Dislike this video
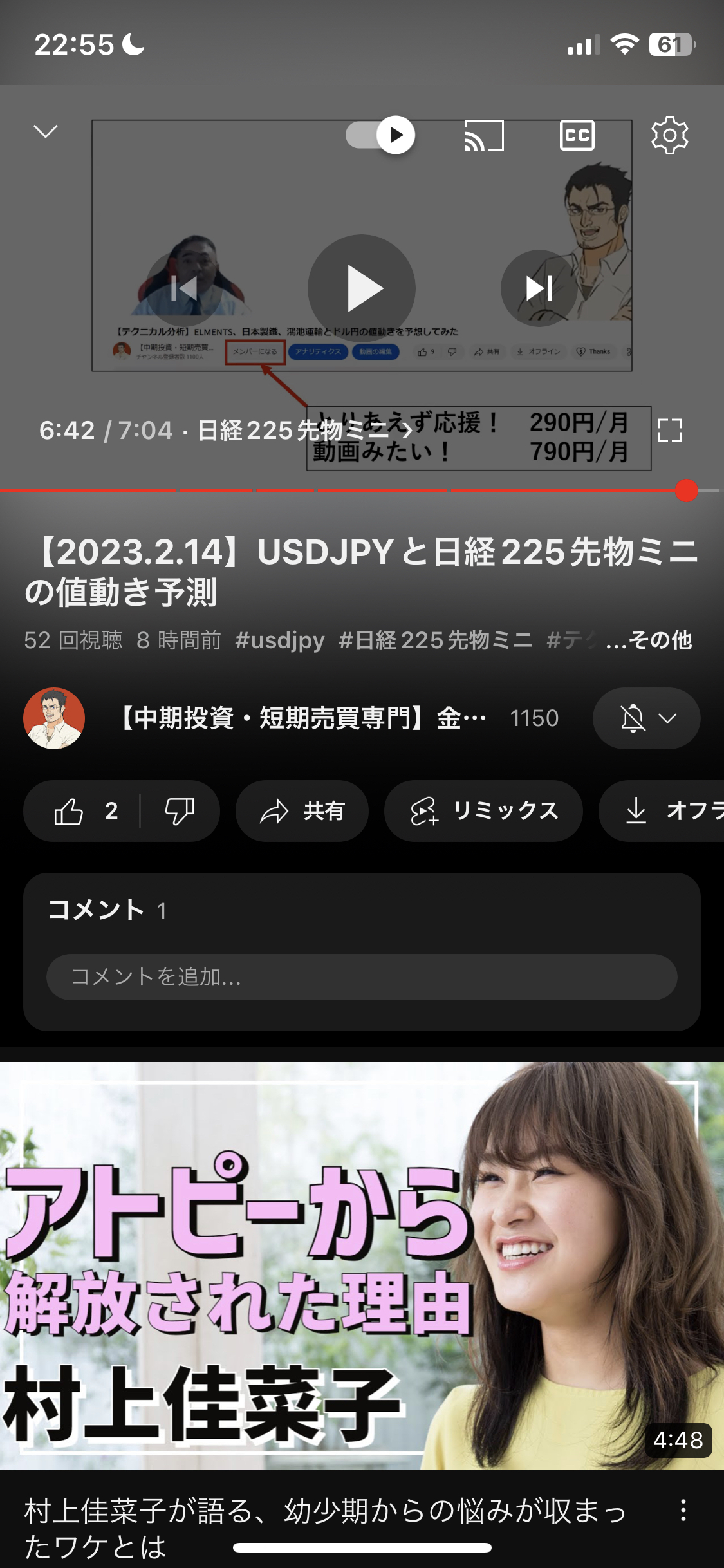Image resolution: width=724 pixels, height=1568 pixels. click(x=180, y=811)
